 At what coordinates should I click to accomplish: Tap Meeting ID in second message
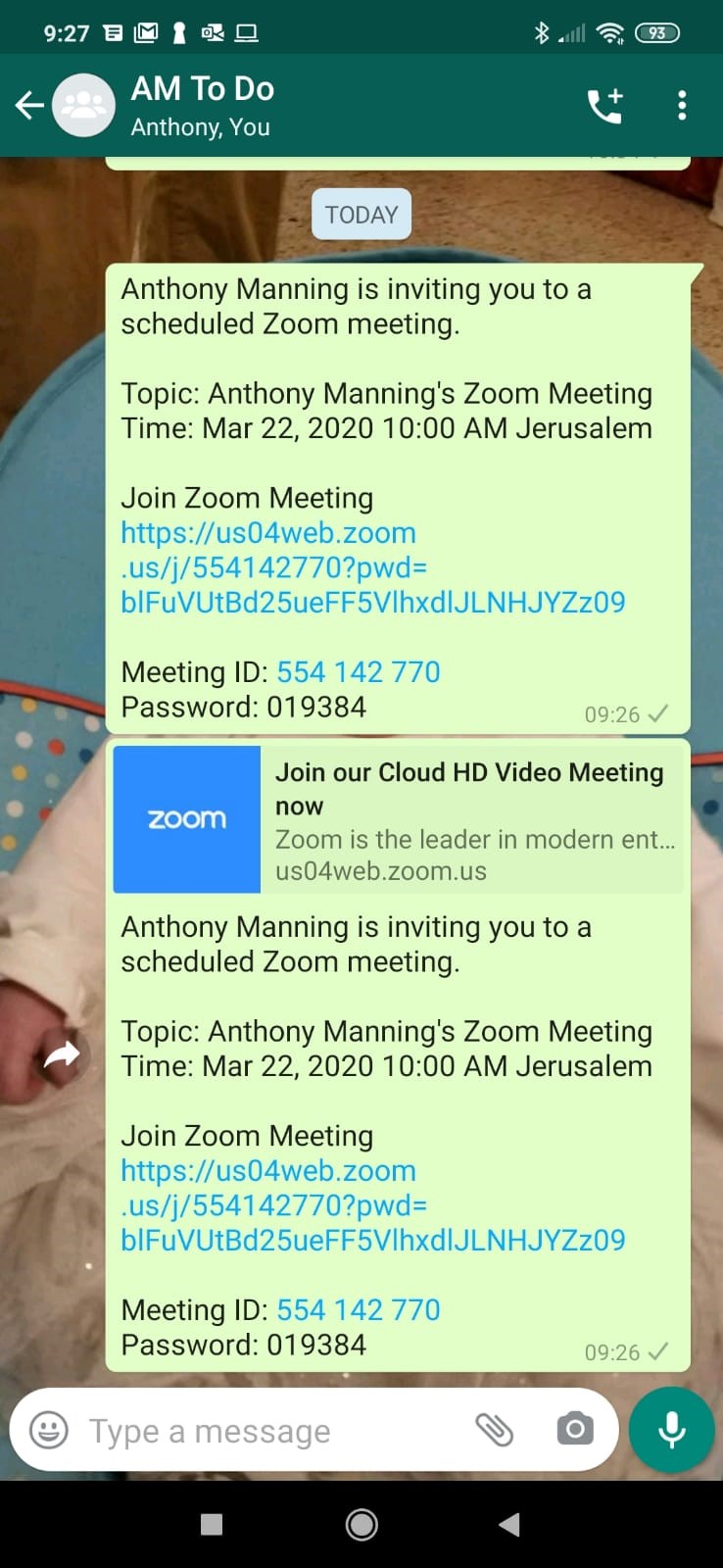358,1310
